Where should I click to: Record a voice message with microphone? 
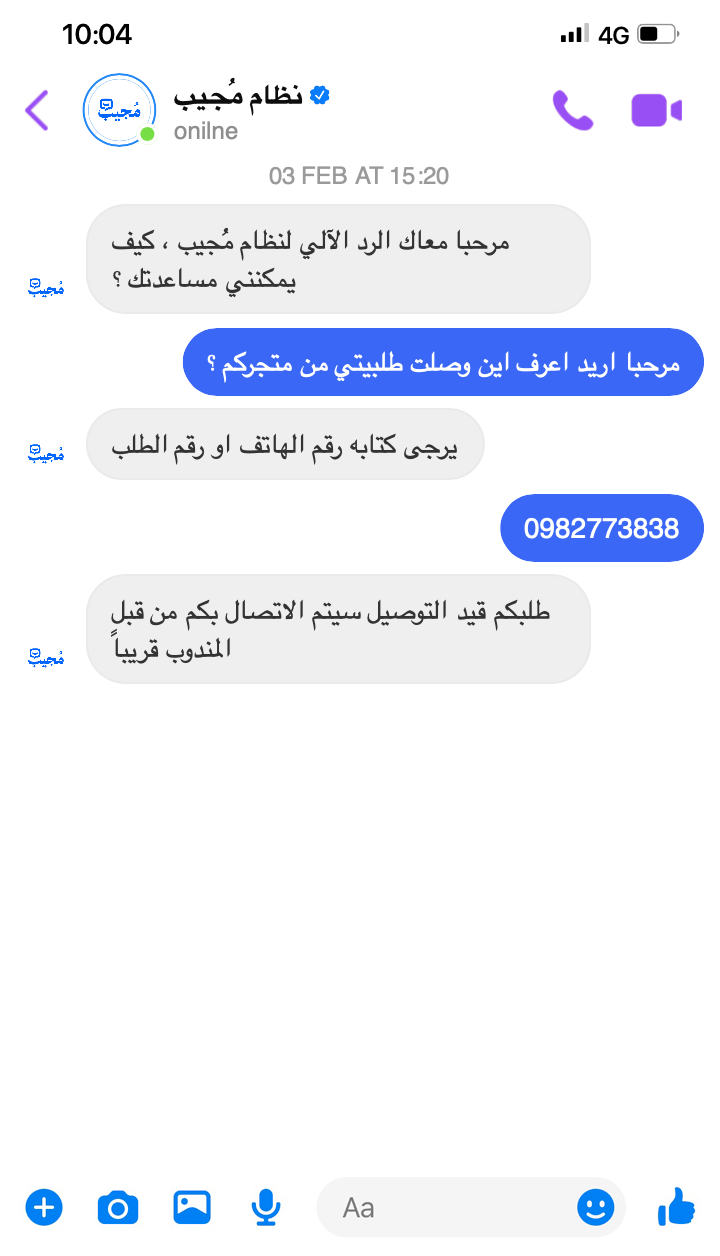click(x=265, y=1208)
